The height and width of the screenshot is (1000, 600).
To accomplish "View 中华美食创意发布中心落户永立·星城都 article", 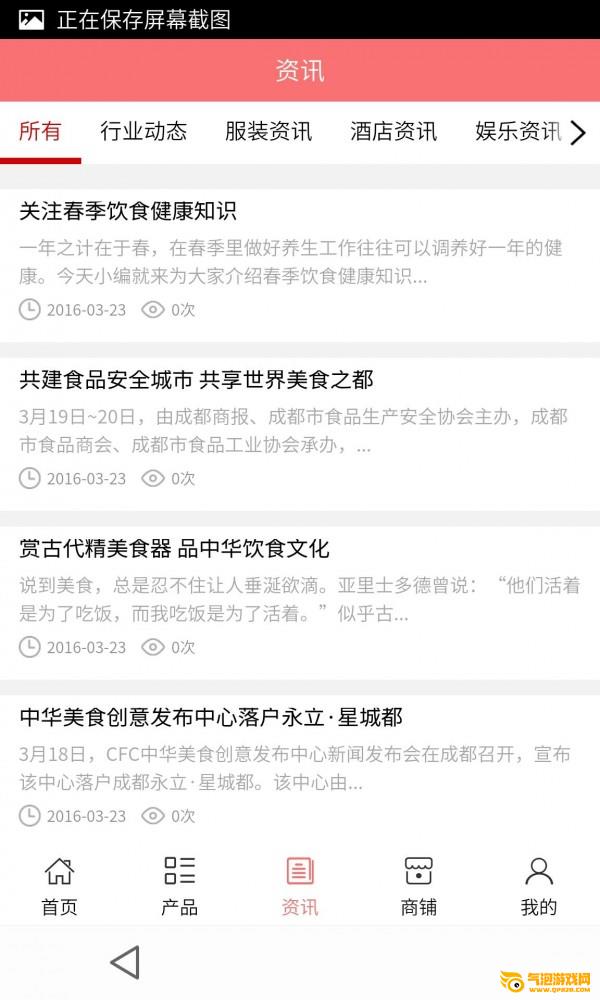I will click(x=211, y=718).
